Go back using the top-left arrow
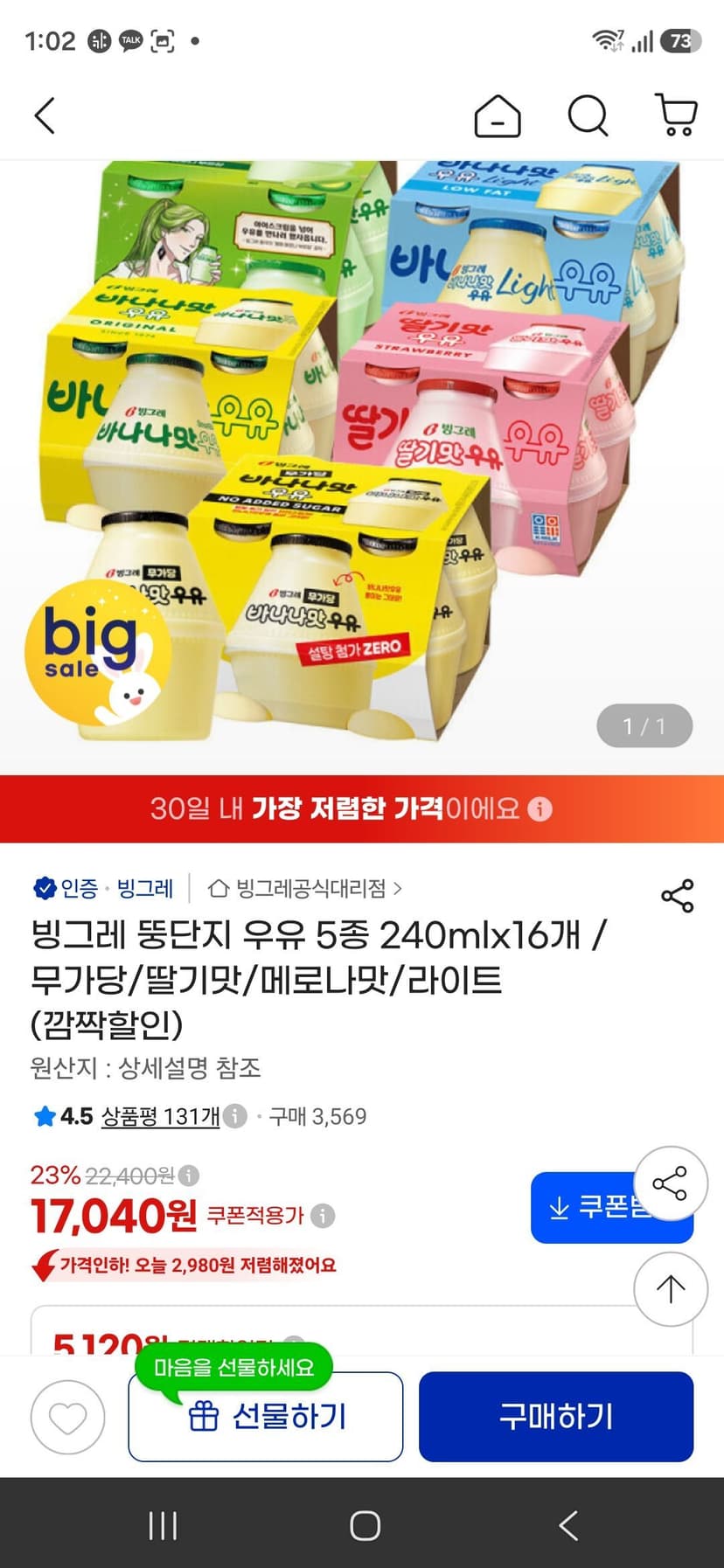Viewport: 724px width, 1568px height. [45, 115]
